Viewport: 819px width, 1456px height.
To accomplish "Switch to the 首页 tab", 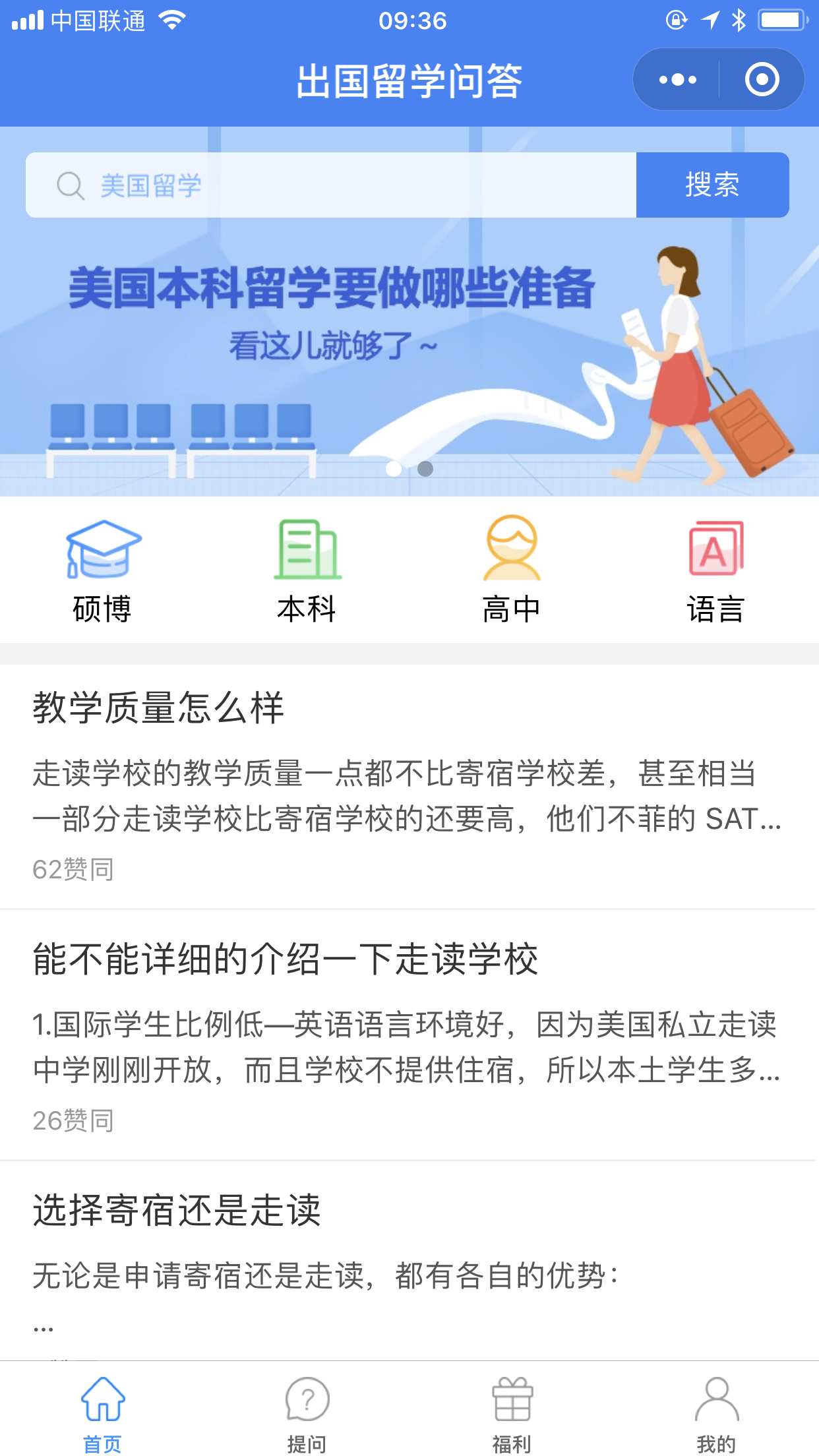I will (x=102, y=1412).
